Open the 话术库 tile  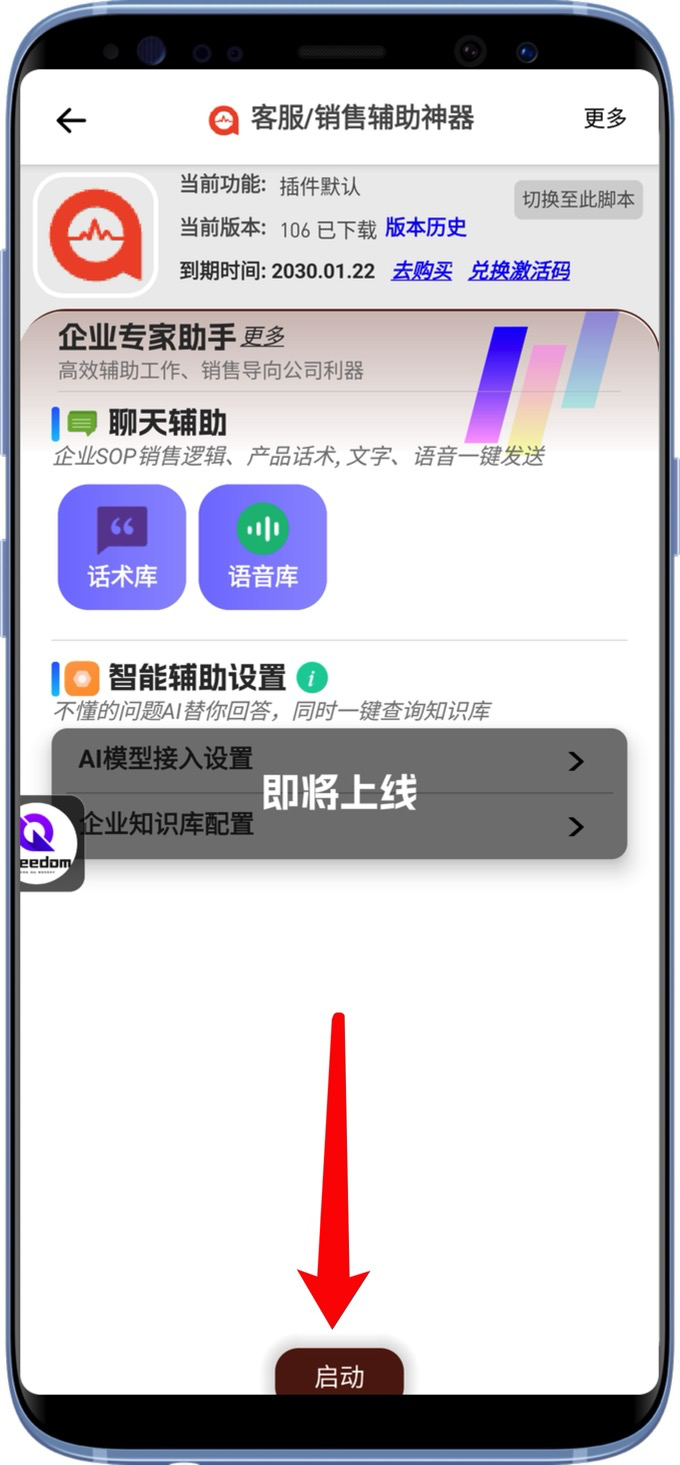coord(122,547)
